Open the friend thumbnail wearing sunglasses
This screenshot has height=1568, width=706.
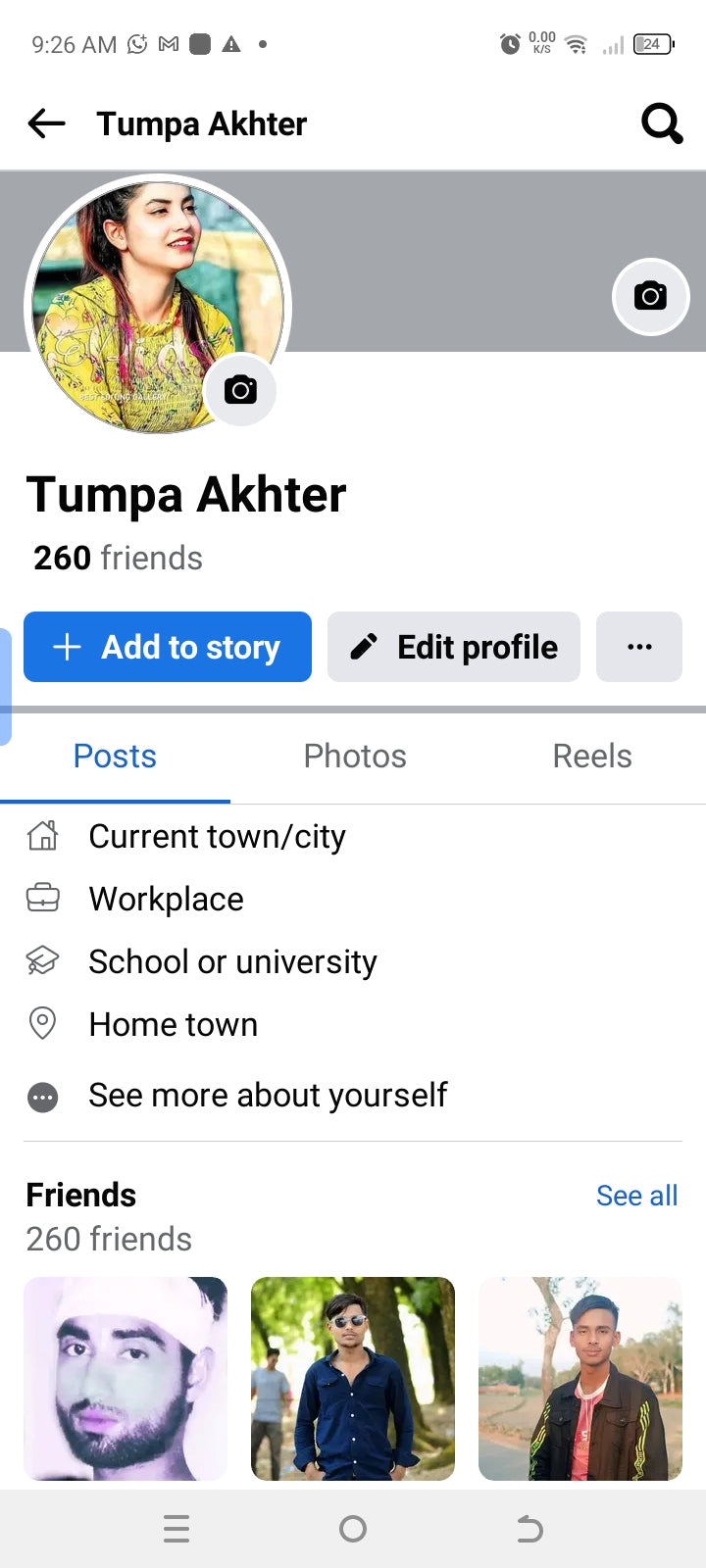(353, 1378)
